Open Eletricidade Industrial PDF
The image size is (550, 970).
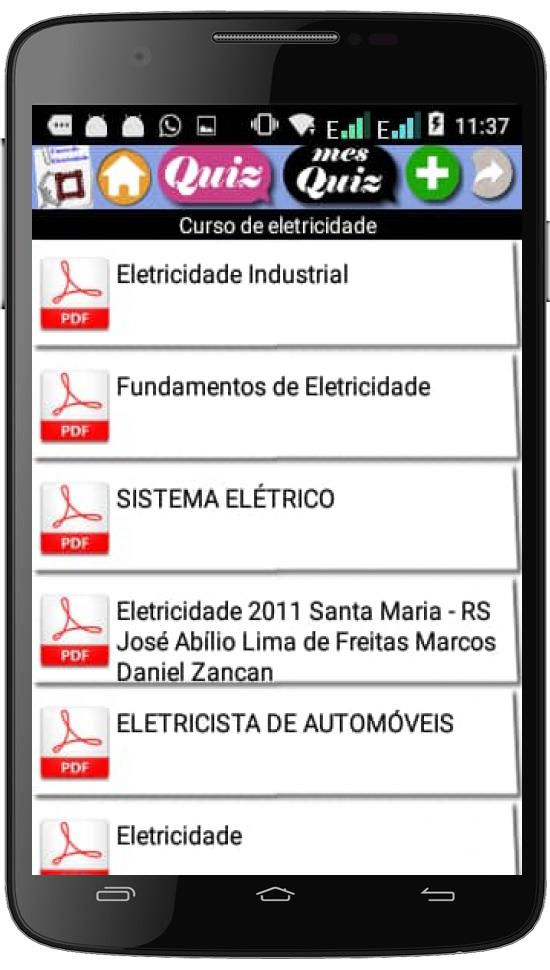276,295
